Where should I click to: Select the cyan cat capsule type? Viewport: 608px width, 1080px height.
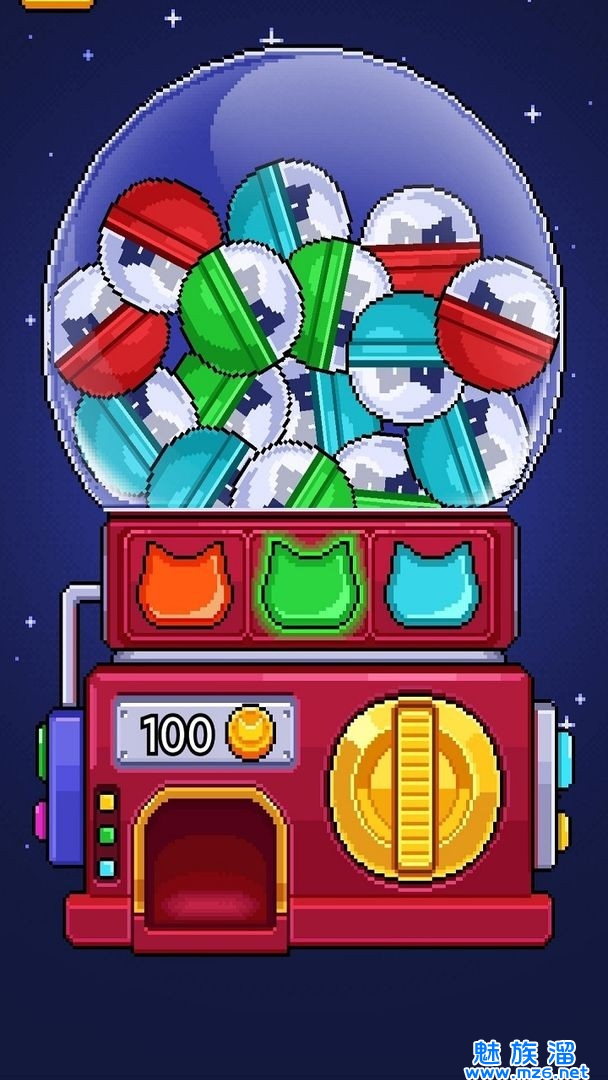pyautogui.click(x=430, y=586)
